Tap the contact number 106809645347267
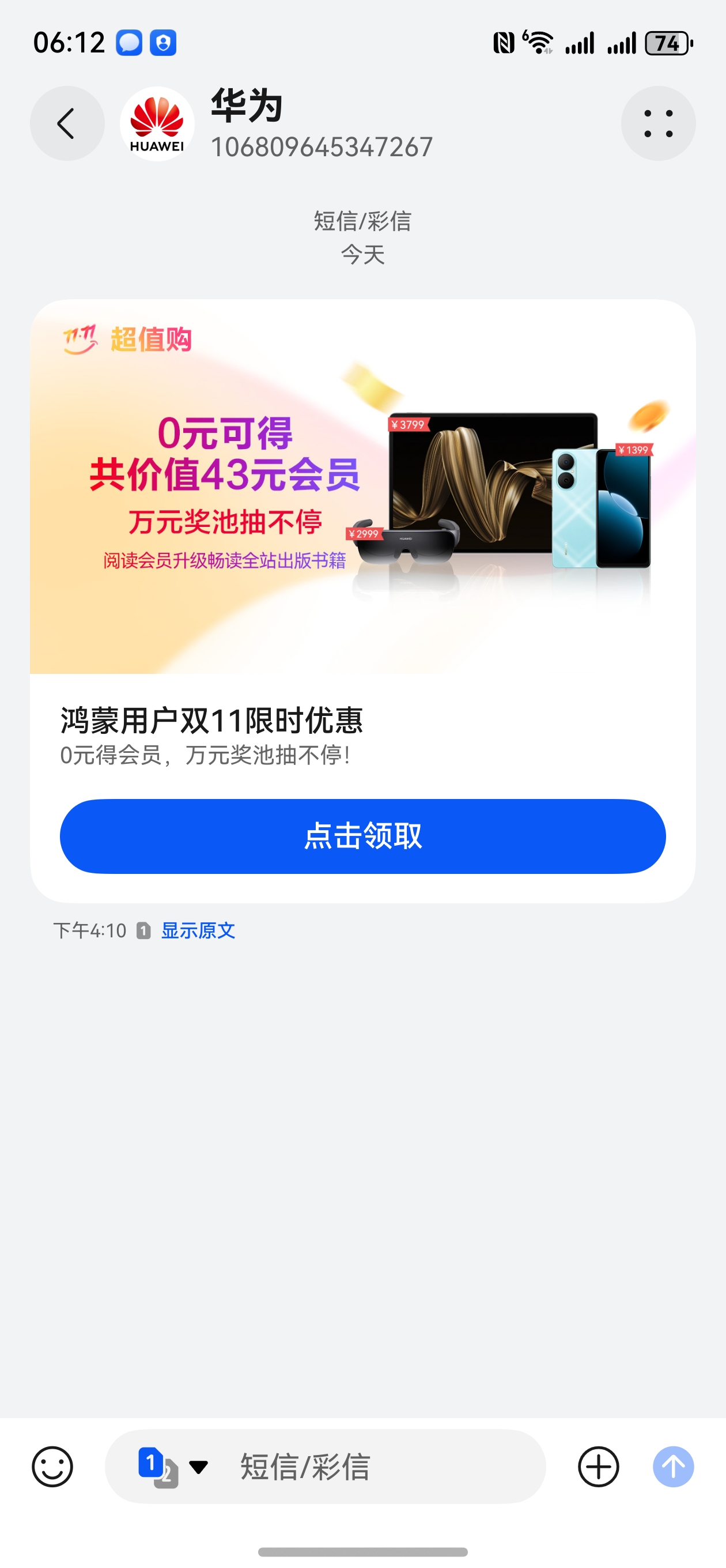This screenshot has height=1568, width=726. coord(322,146)
